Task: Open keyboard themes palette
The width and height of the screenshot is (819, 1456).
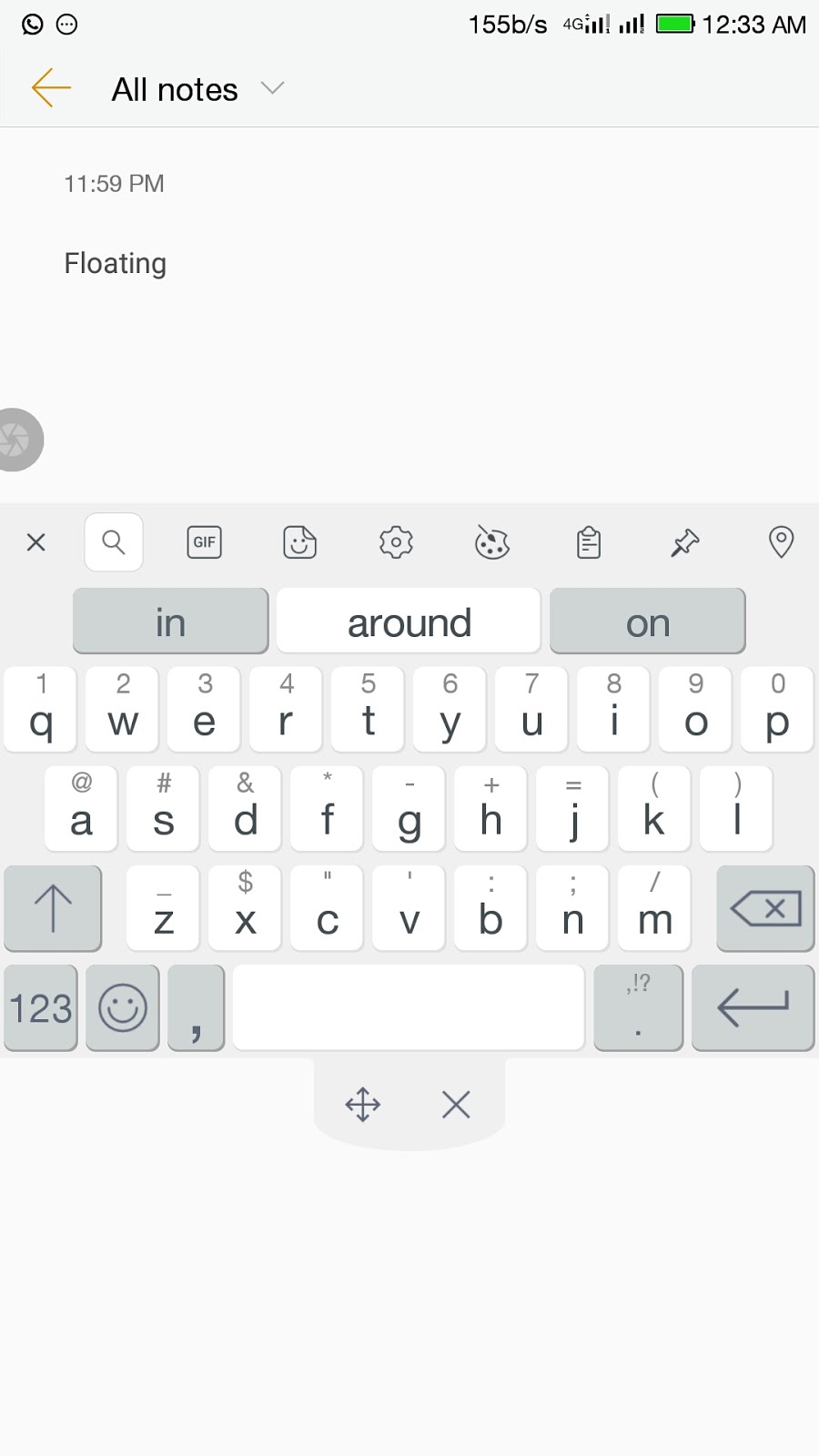Action: pos(492,542)
